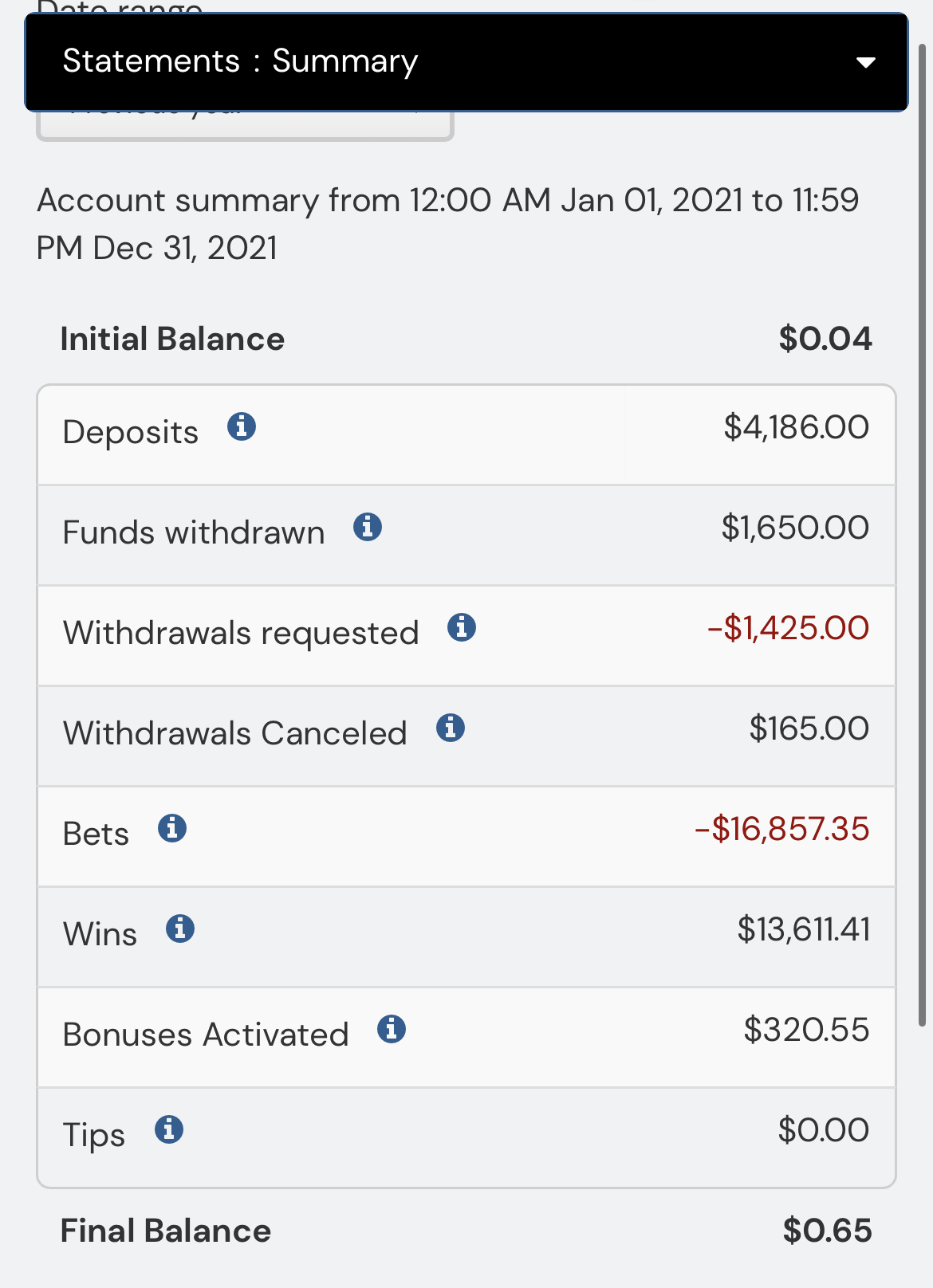Screen dimensions: 933x1288
Task: Click the Withdrawals Canceled info icon
Action: point(450,728)
